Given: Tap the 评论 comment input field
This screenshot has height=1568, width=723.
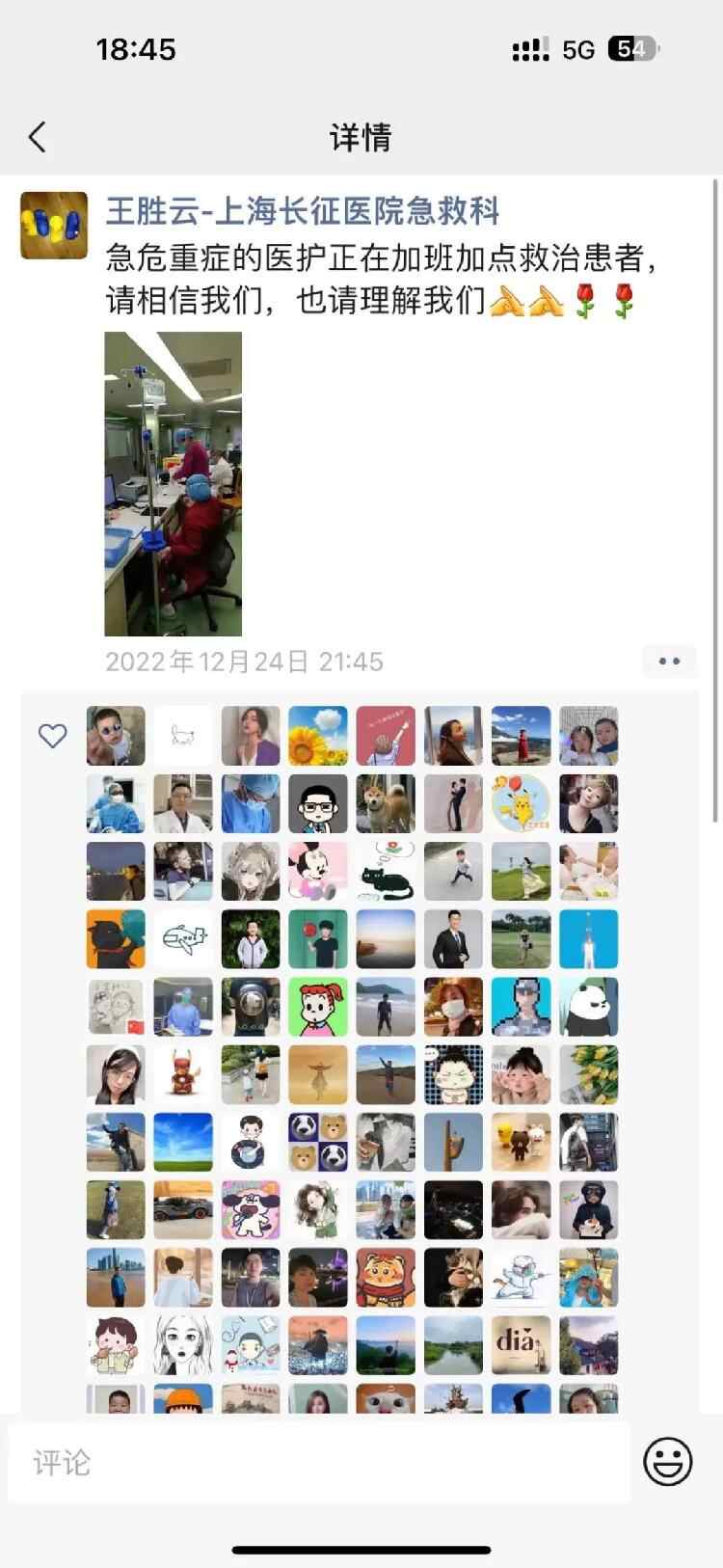Looking at the screenshot, I should pos(318,1463).
